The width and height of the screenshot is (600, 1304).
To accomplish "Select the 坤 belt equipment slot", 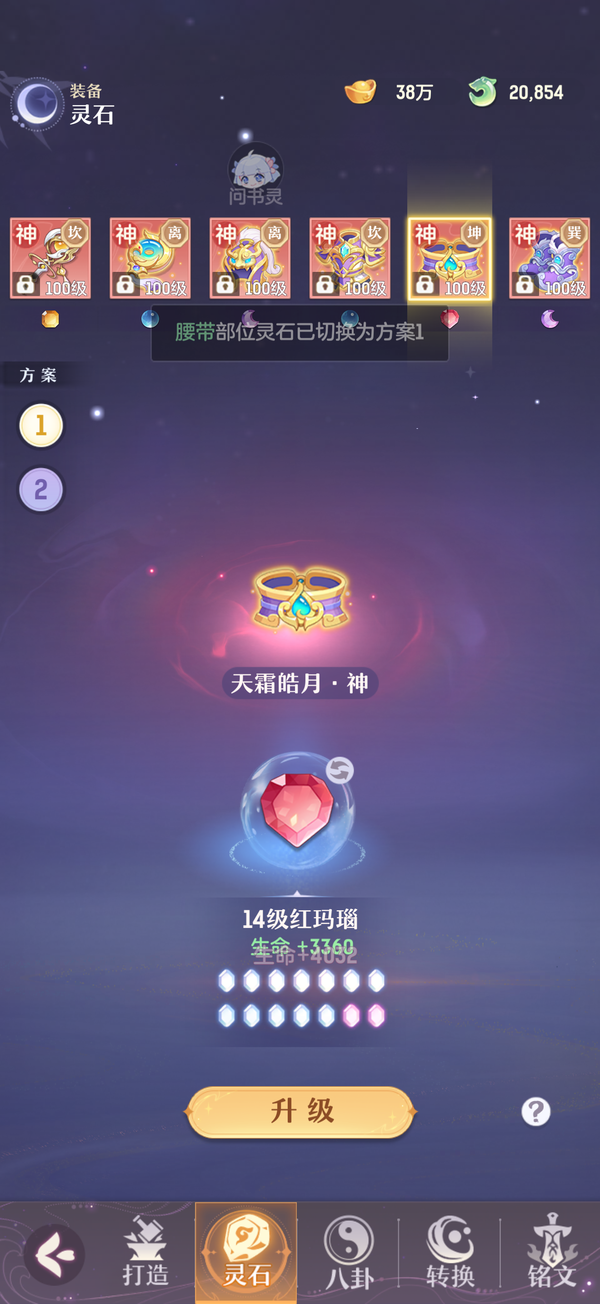I will (450, 258).
